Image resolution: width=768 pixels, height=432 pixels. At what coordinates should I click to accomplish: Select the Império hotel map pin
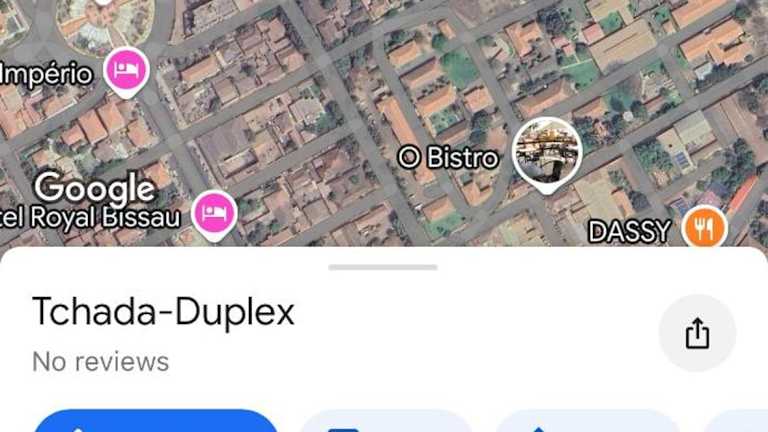tap(127, 71)
